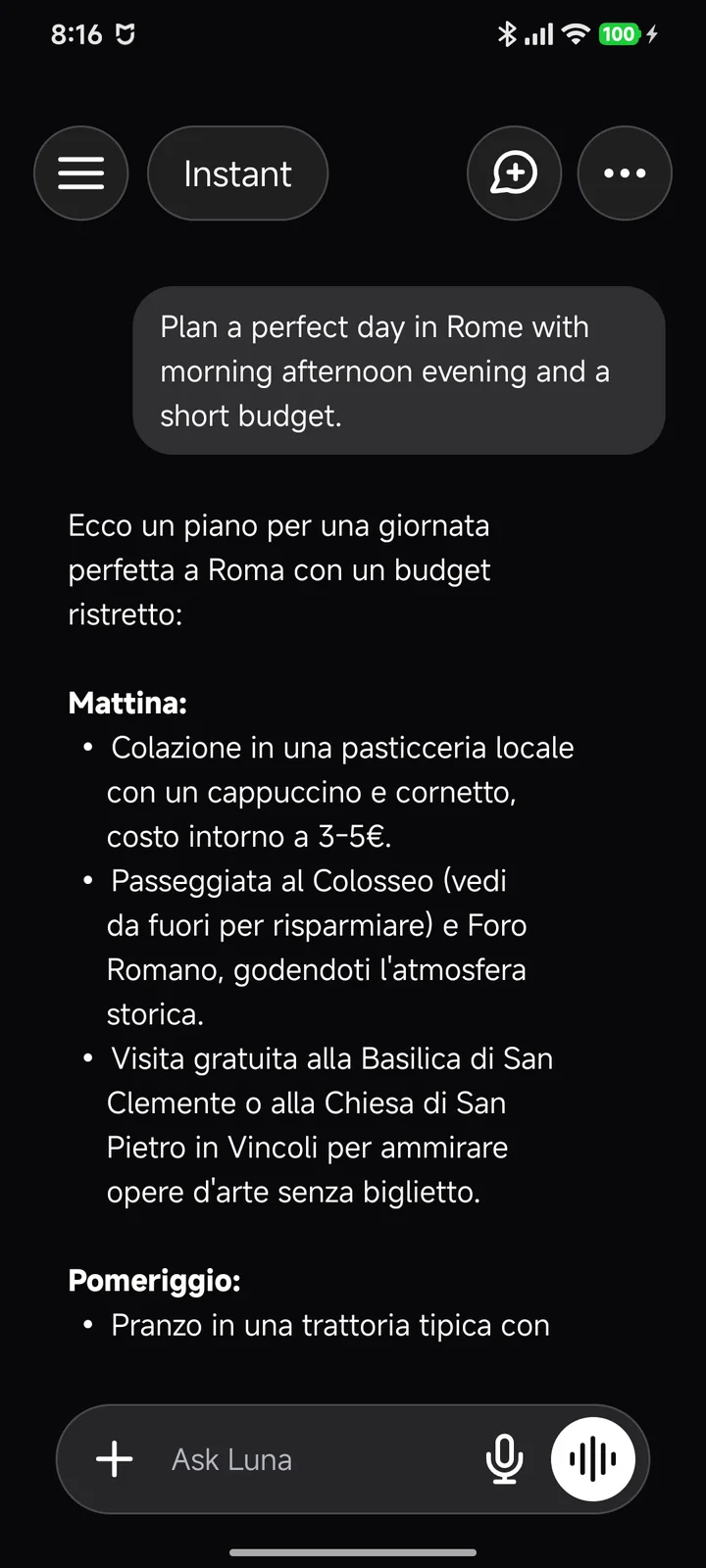Start voice conversation mode
This screenshot has height=1568, width=706.
click(593, 1459)
